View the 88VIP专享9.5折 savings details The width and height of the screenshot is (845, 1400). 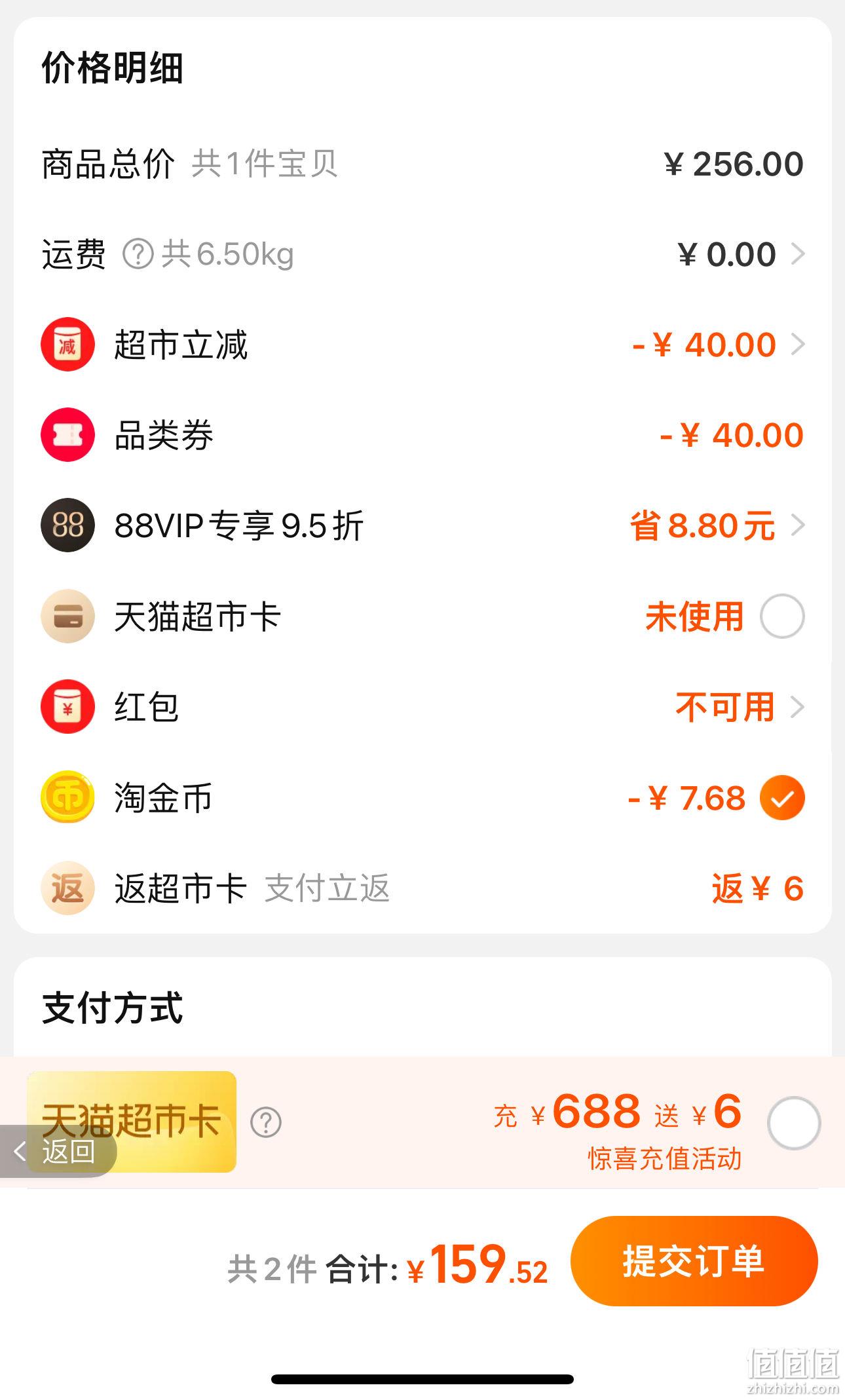click(423, 525)
